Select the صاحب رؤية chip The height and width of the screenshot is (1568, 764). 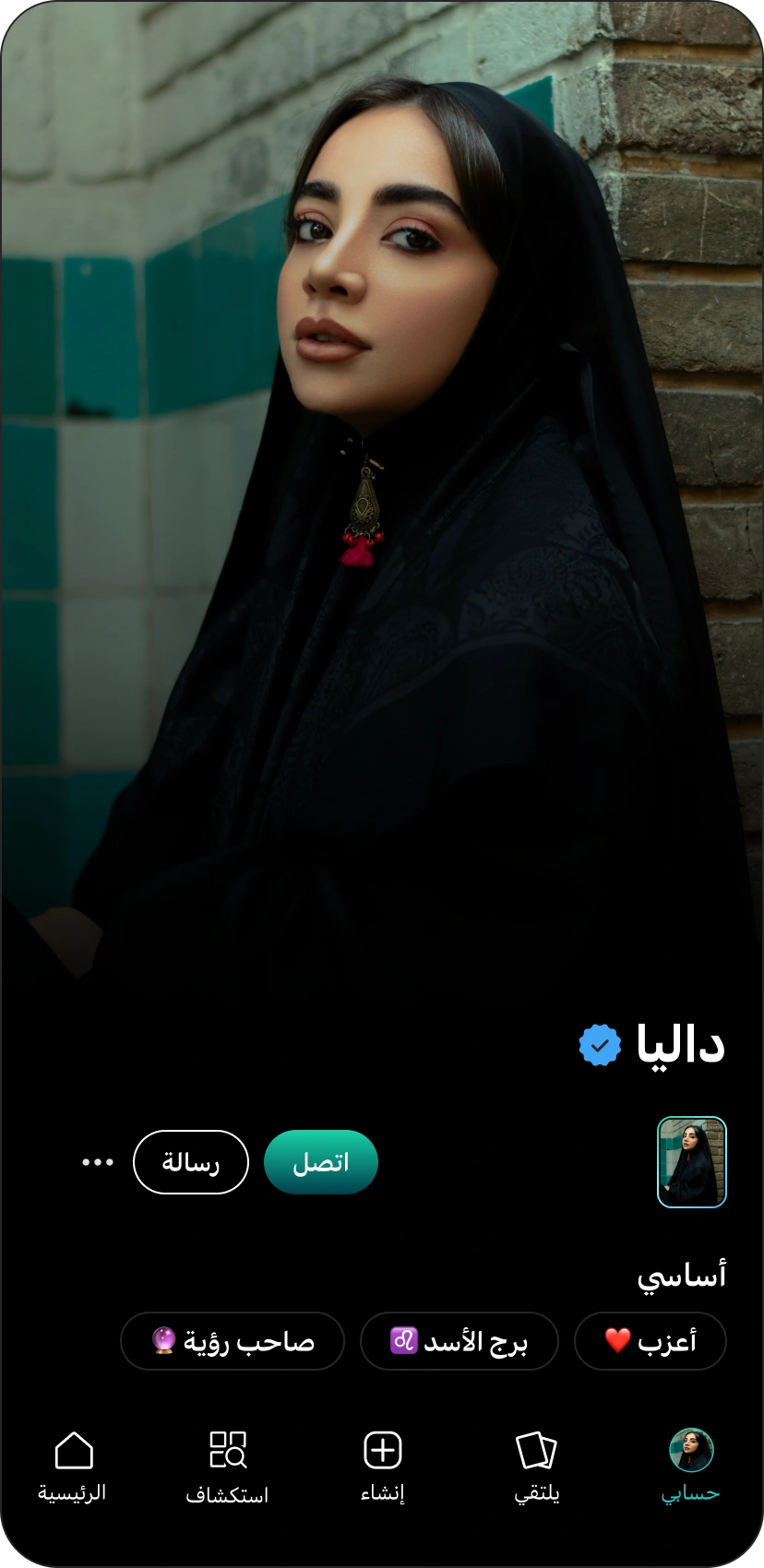[x=233, y=1341]
